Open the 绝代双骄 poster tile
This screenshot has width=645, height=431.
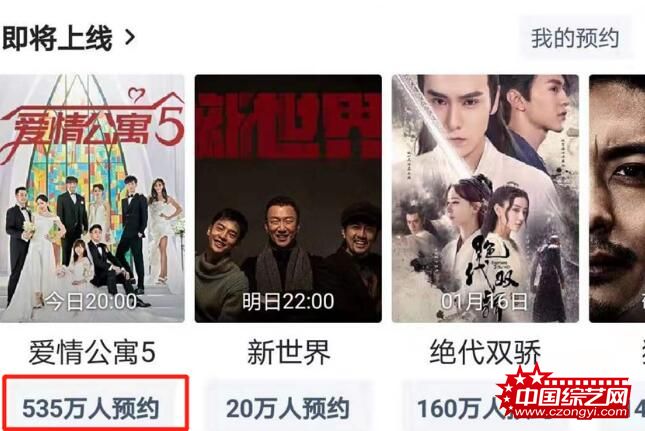[485, 198]
